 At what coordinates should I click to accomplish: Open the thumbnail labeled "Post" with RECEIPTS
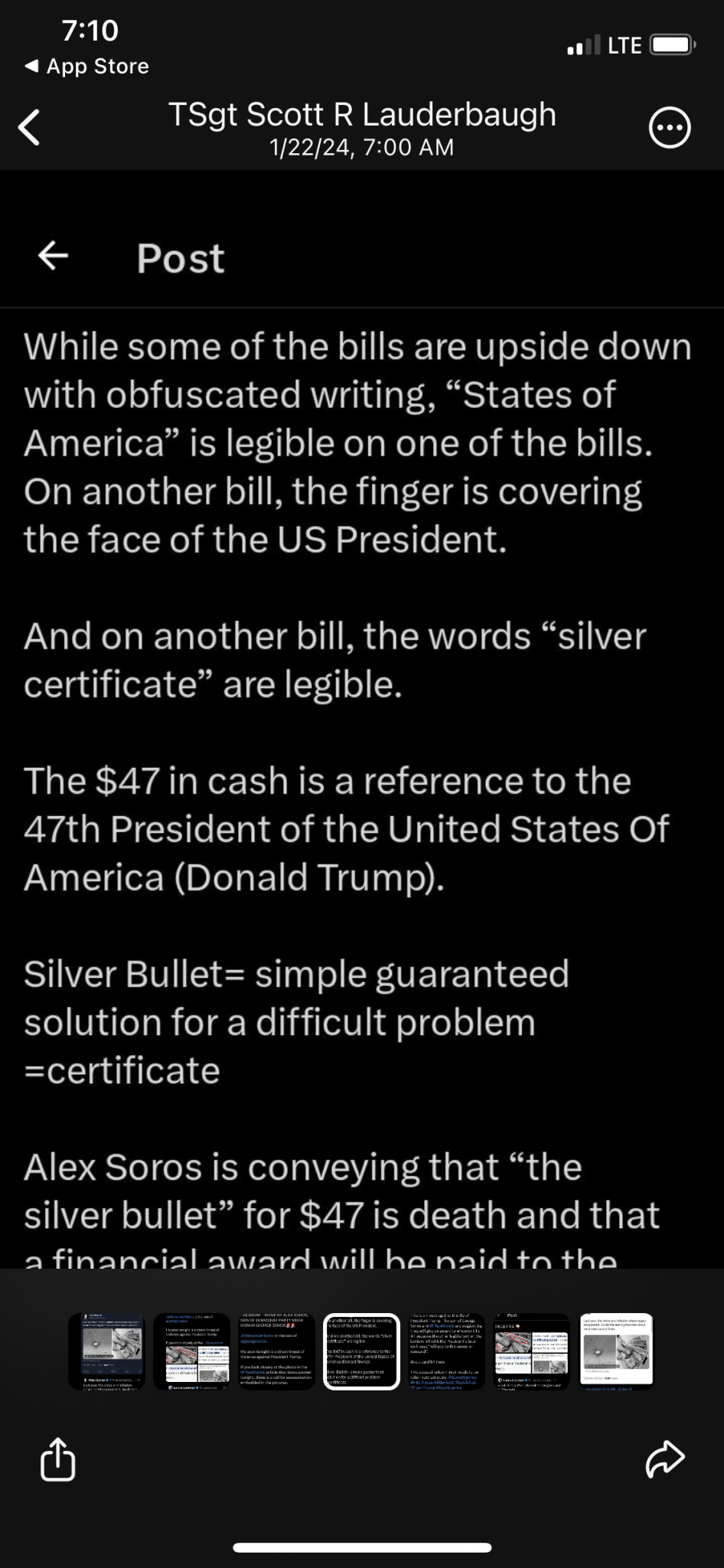[x=531, y=1351]
